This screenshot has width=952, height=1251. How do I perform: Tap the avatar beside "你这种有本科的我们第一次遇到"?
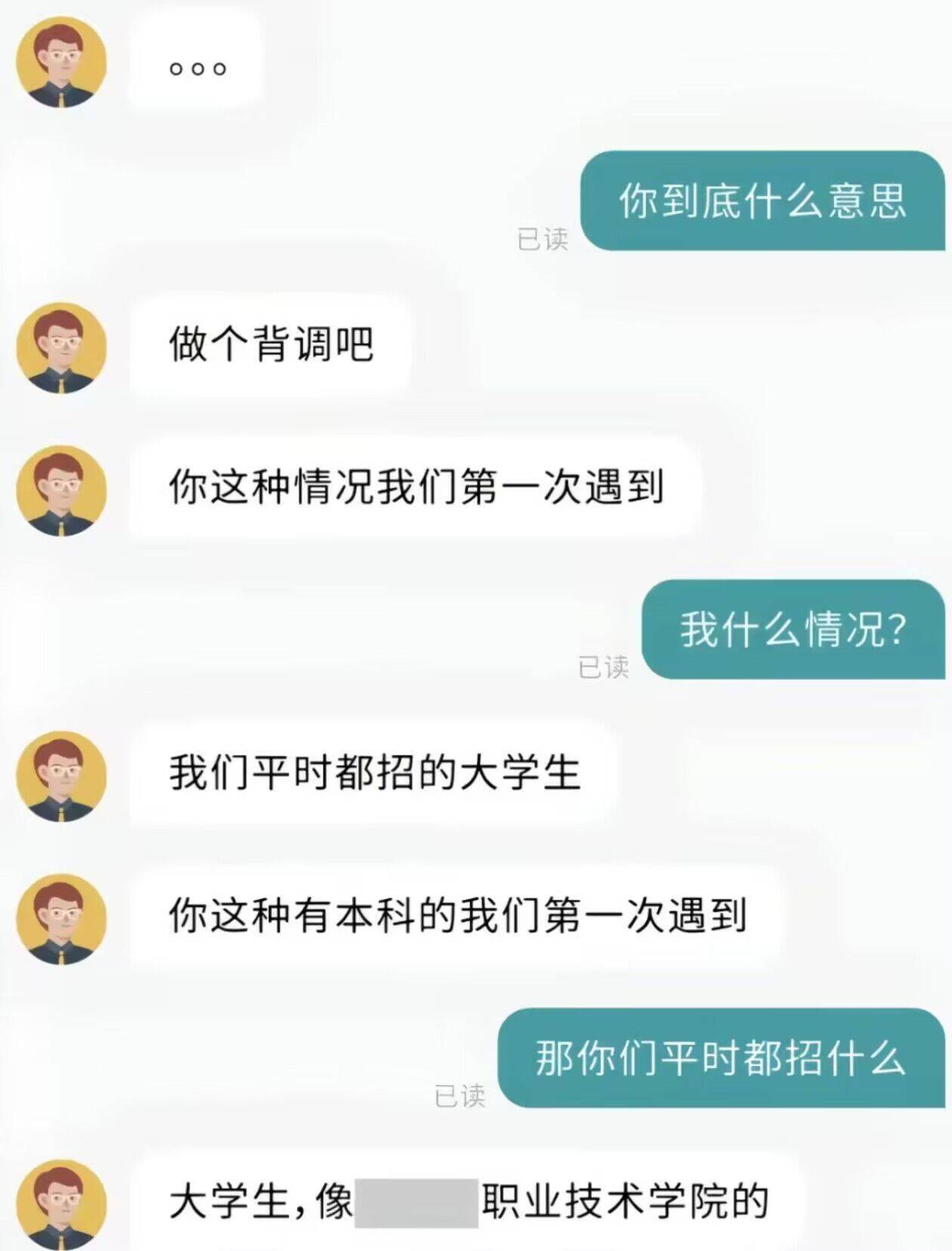[x=61, y=919]
